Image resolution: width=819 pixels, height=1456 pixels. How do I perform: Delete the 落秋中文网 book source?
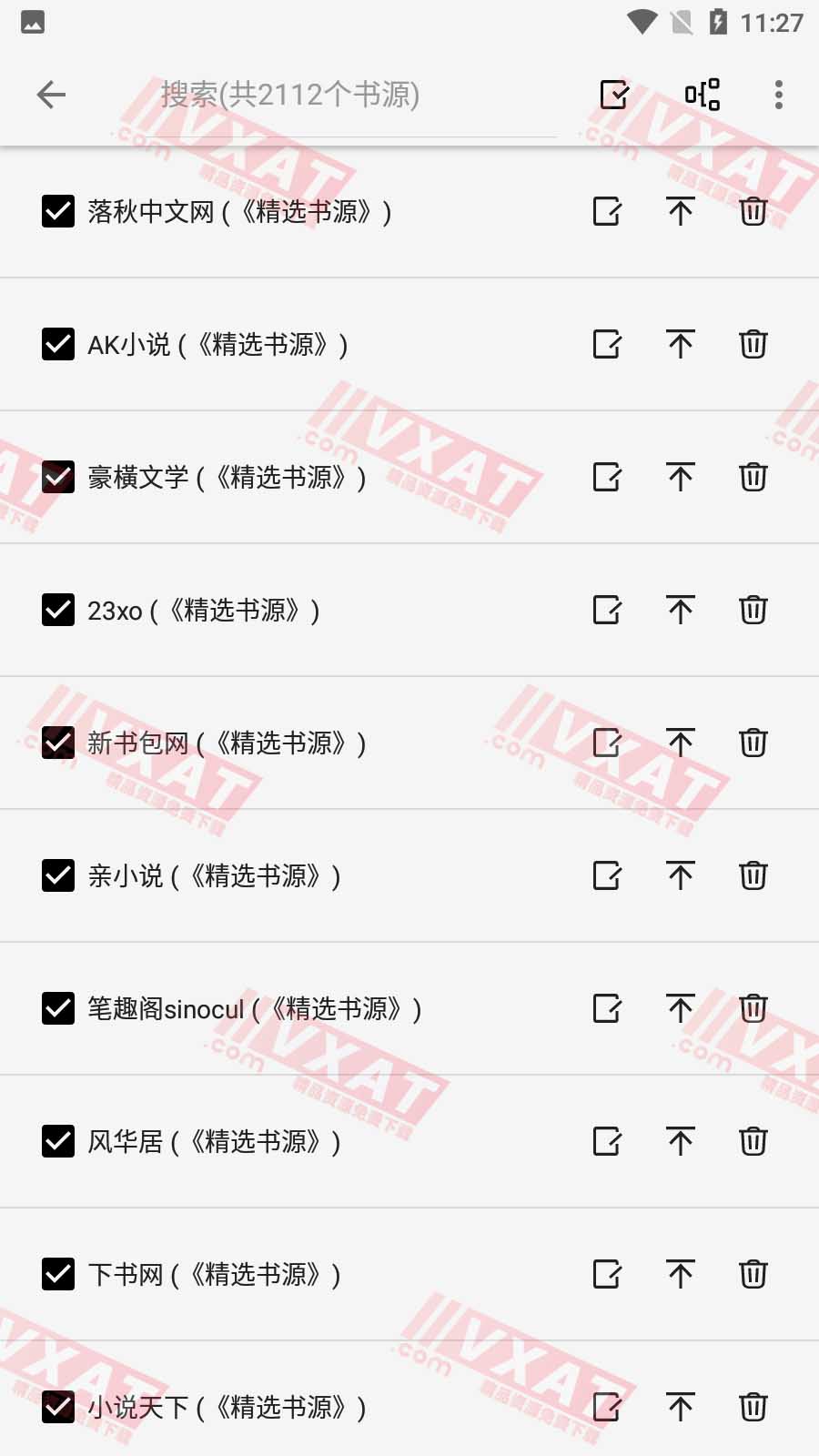coord(753,211)
